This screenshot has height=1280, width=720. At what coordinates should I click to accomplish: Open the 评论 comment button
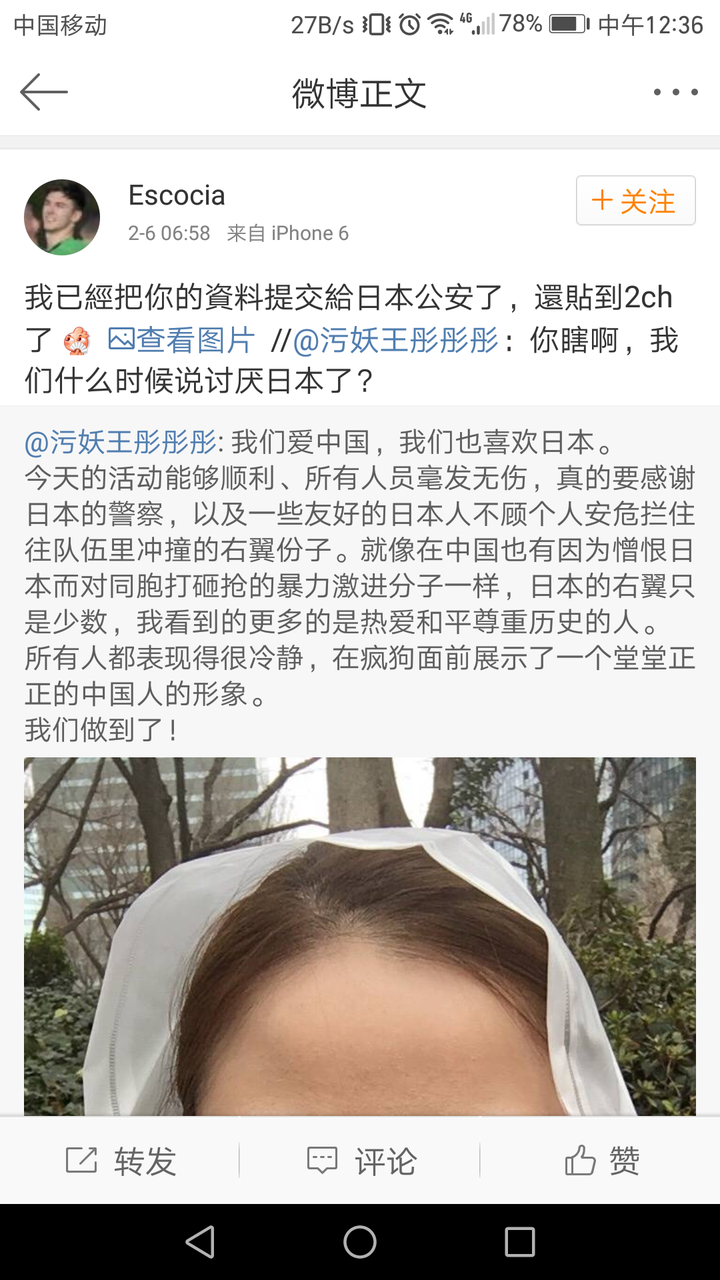tap(360, 1161)
